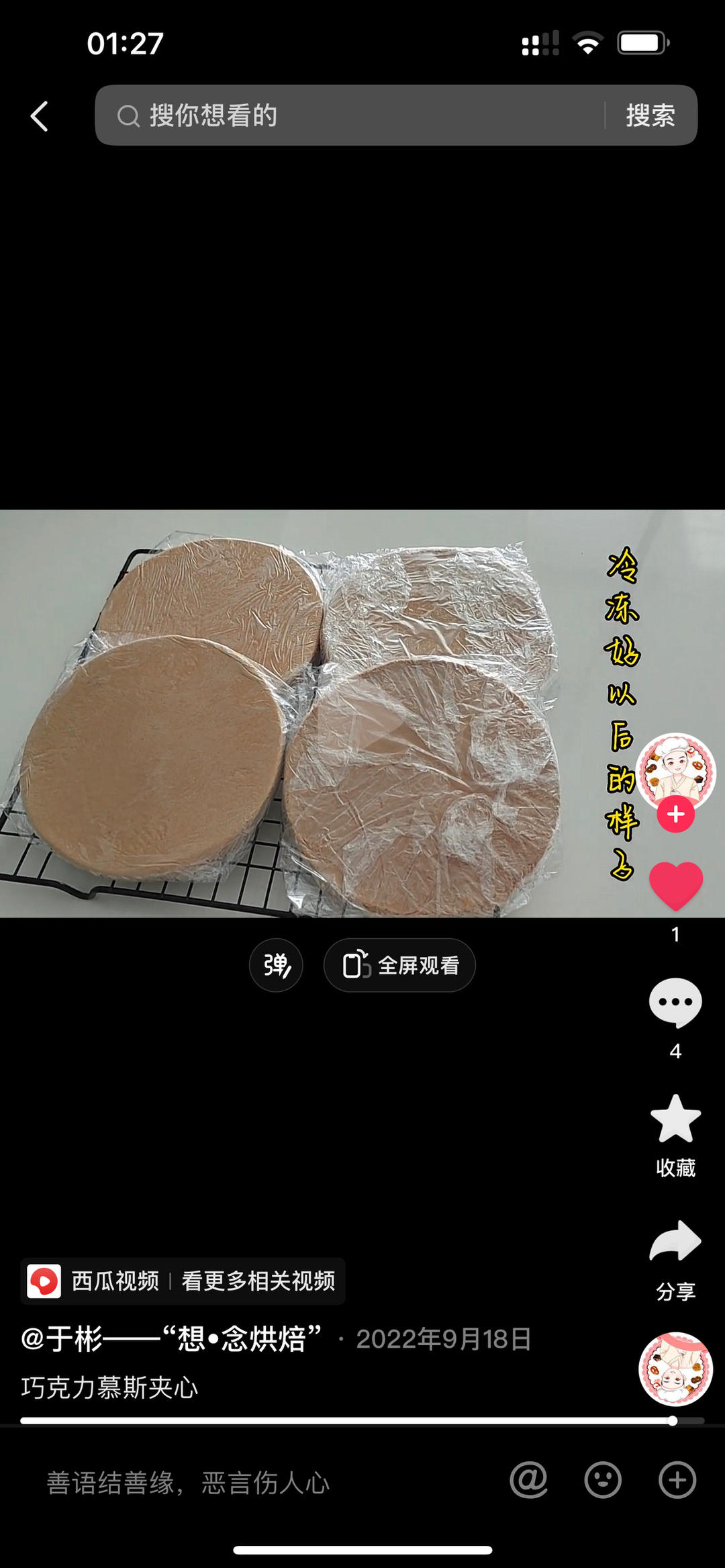Tap comment field 善语结善缘，恶言伤人心

click(188, 1483)
